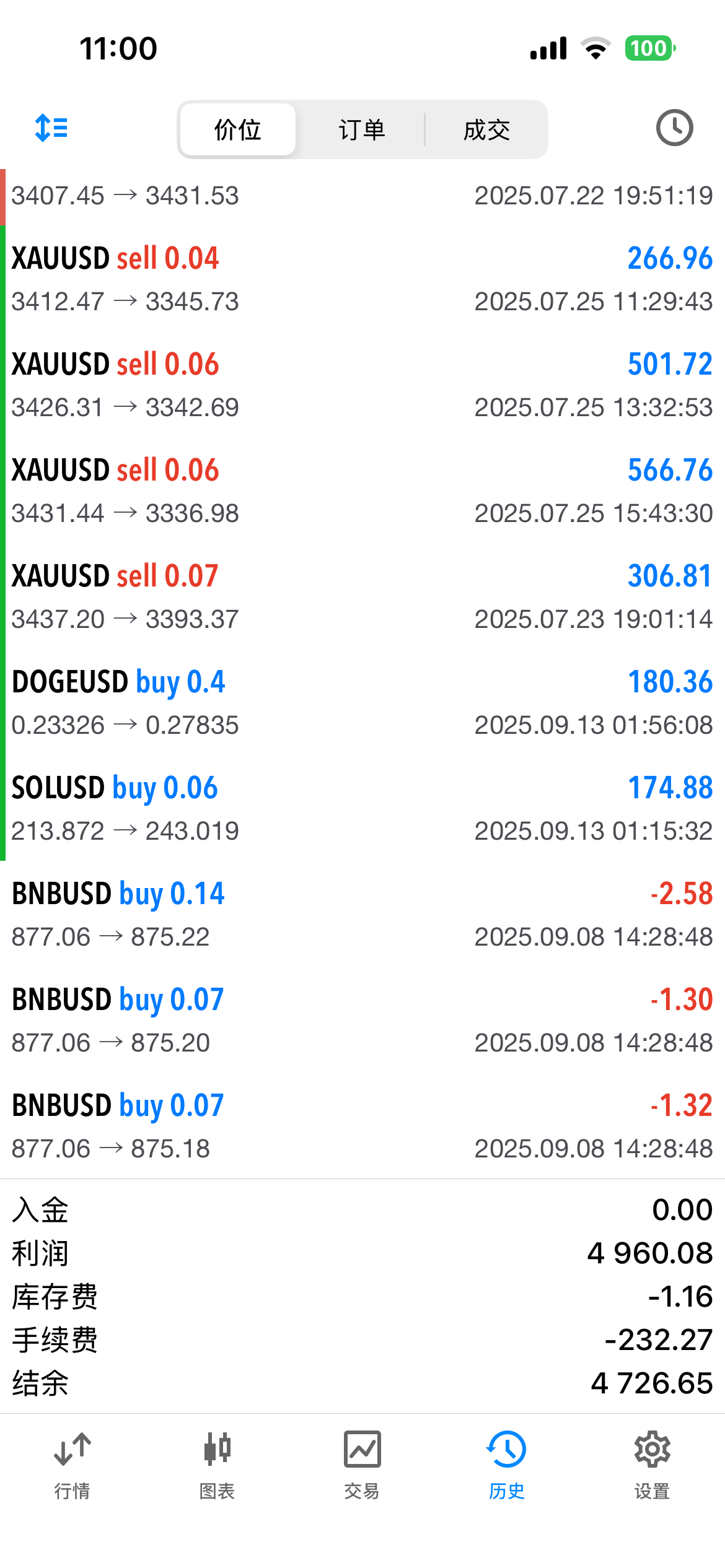Open the 设置 tab
This screenshot has height=1568, width=725.
tap(652, 1465)
